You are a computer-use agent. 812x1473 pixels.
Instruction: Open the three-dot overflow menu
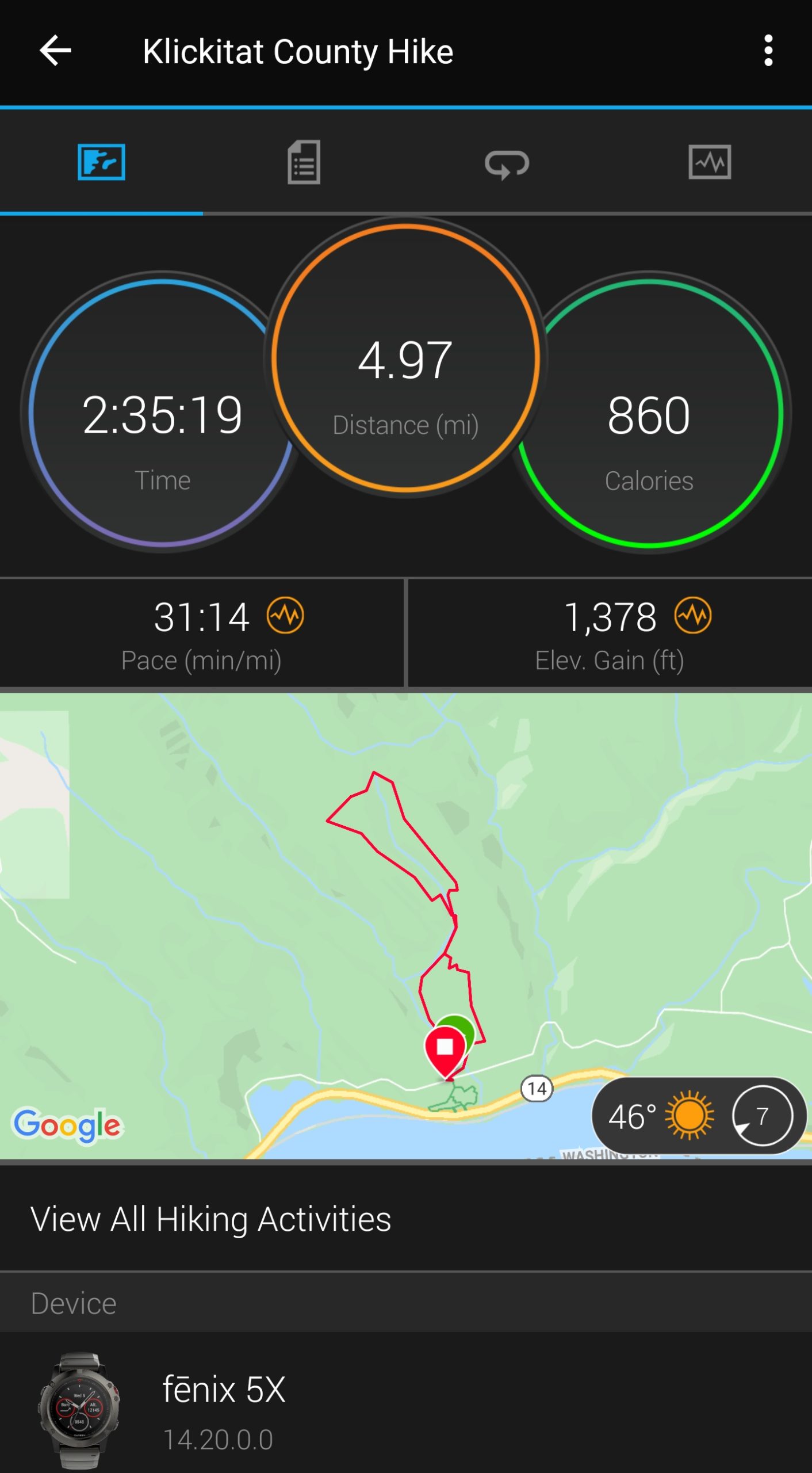(768, 51)
